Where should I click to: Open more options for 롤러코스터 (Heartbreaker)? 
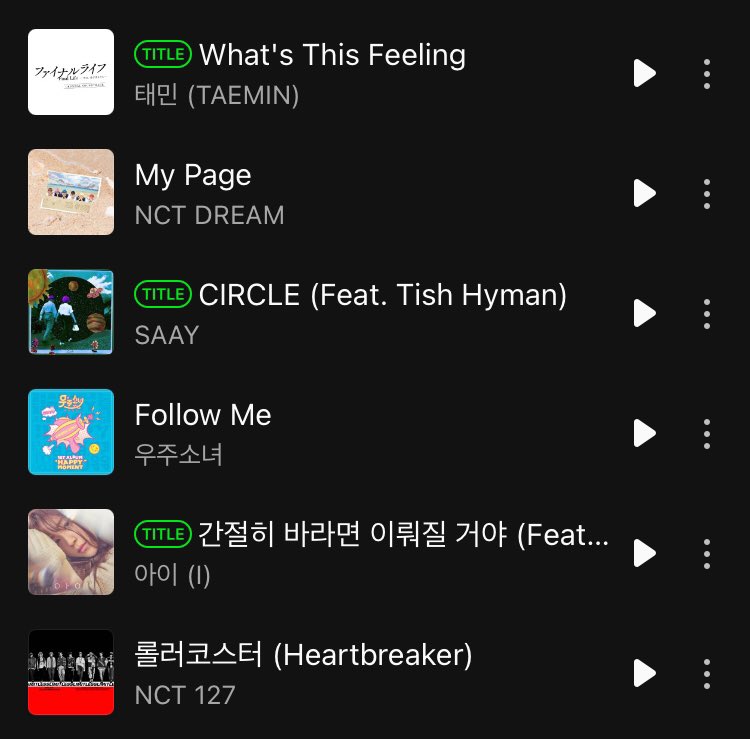(707, 673)
